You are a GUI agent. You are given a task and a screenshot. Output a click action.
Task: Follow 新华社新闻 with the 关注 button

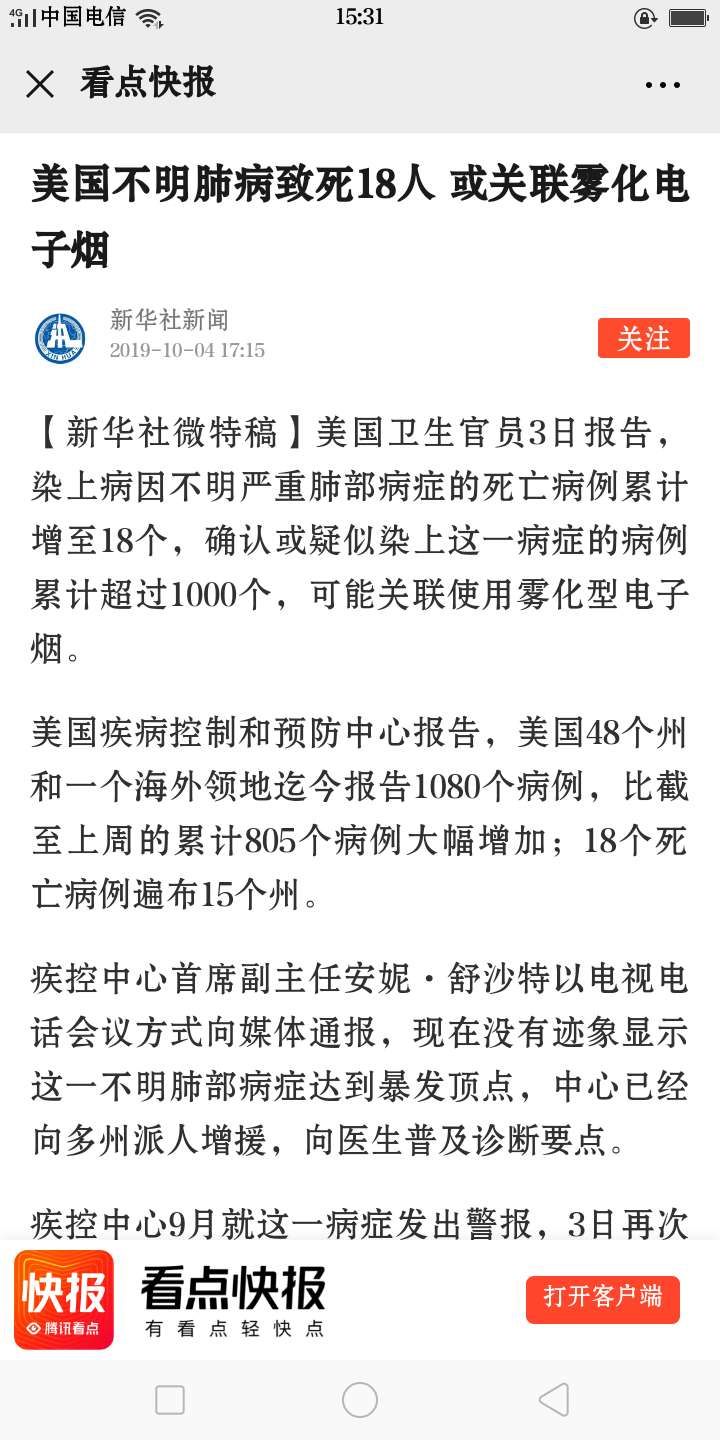click(643, 338)
